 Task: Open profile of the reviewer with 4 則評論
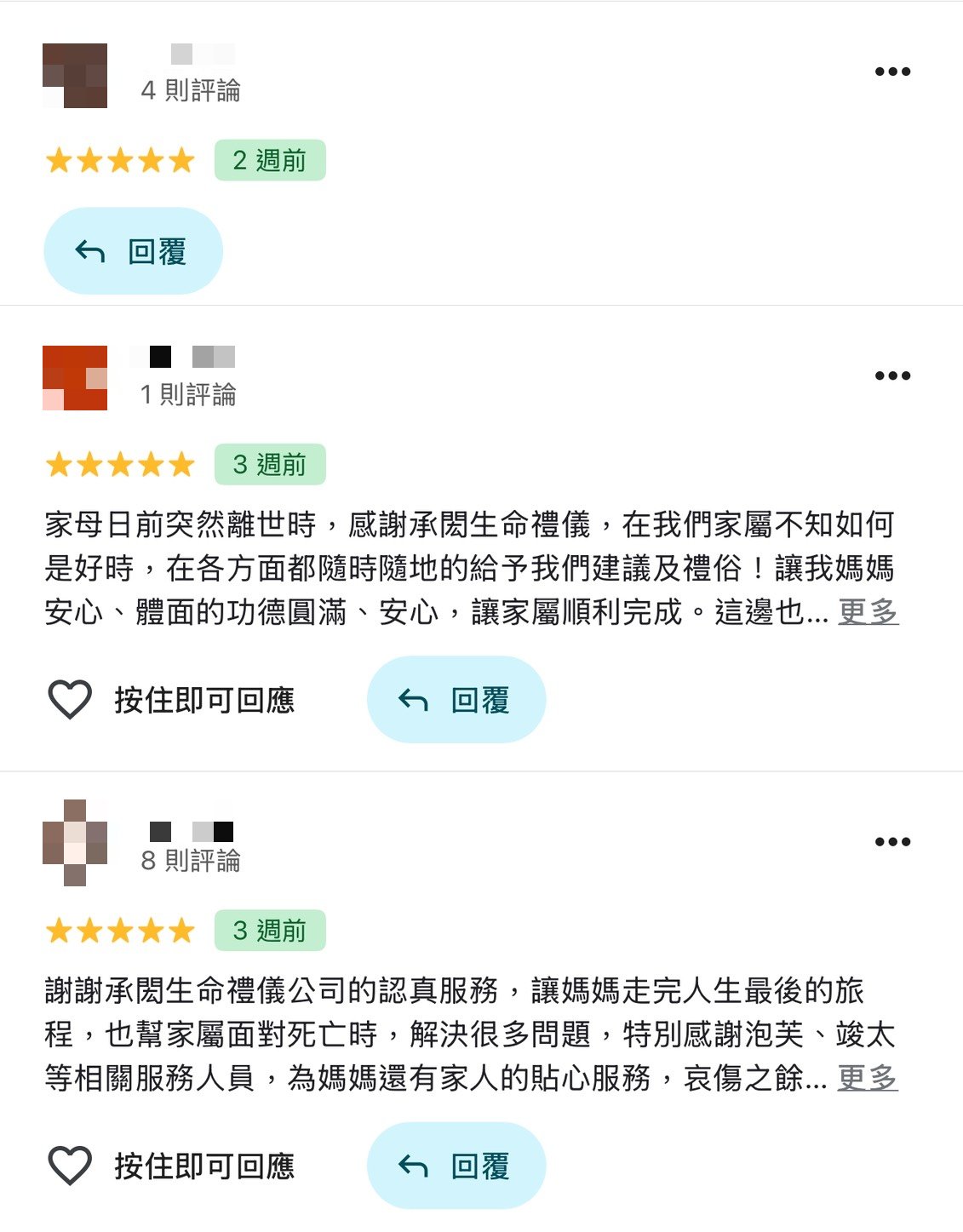(75, 76)
